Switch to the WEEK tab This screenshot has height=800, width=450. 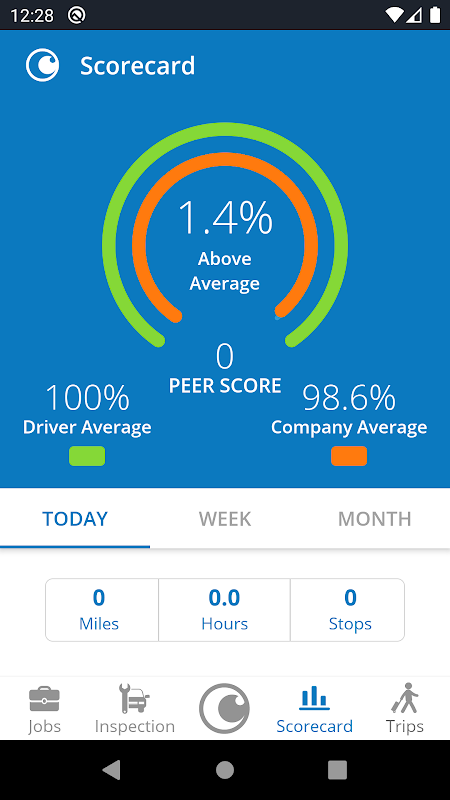pos(224,519)
